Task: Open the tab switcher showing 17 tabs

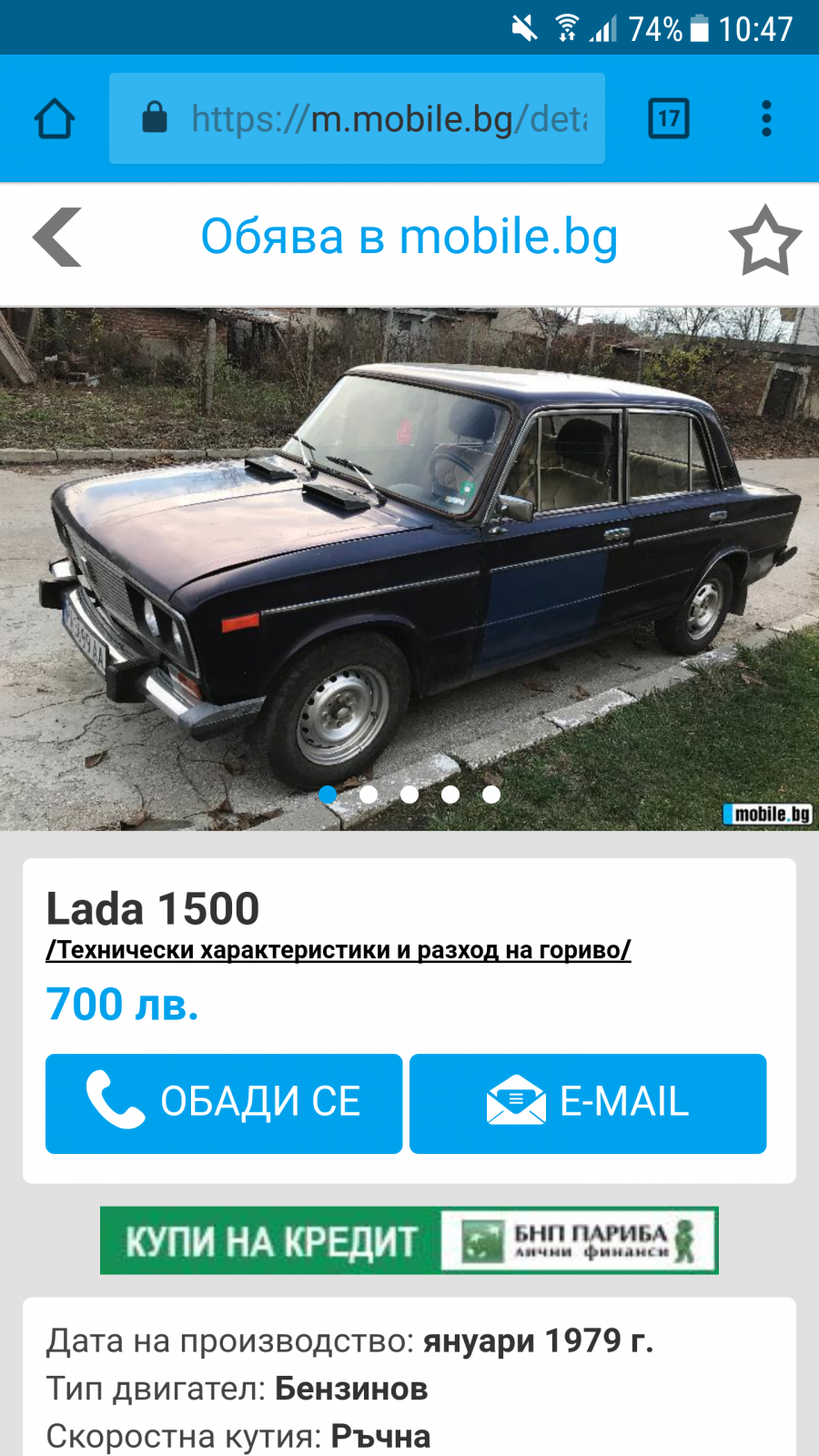Action: [669, 118]
